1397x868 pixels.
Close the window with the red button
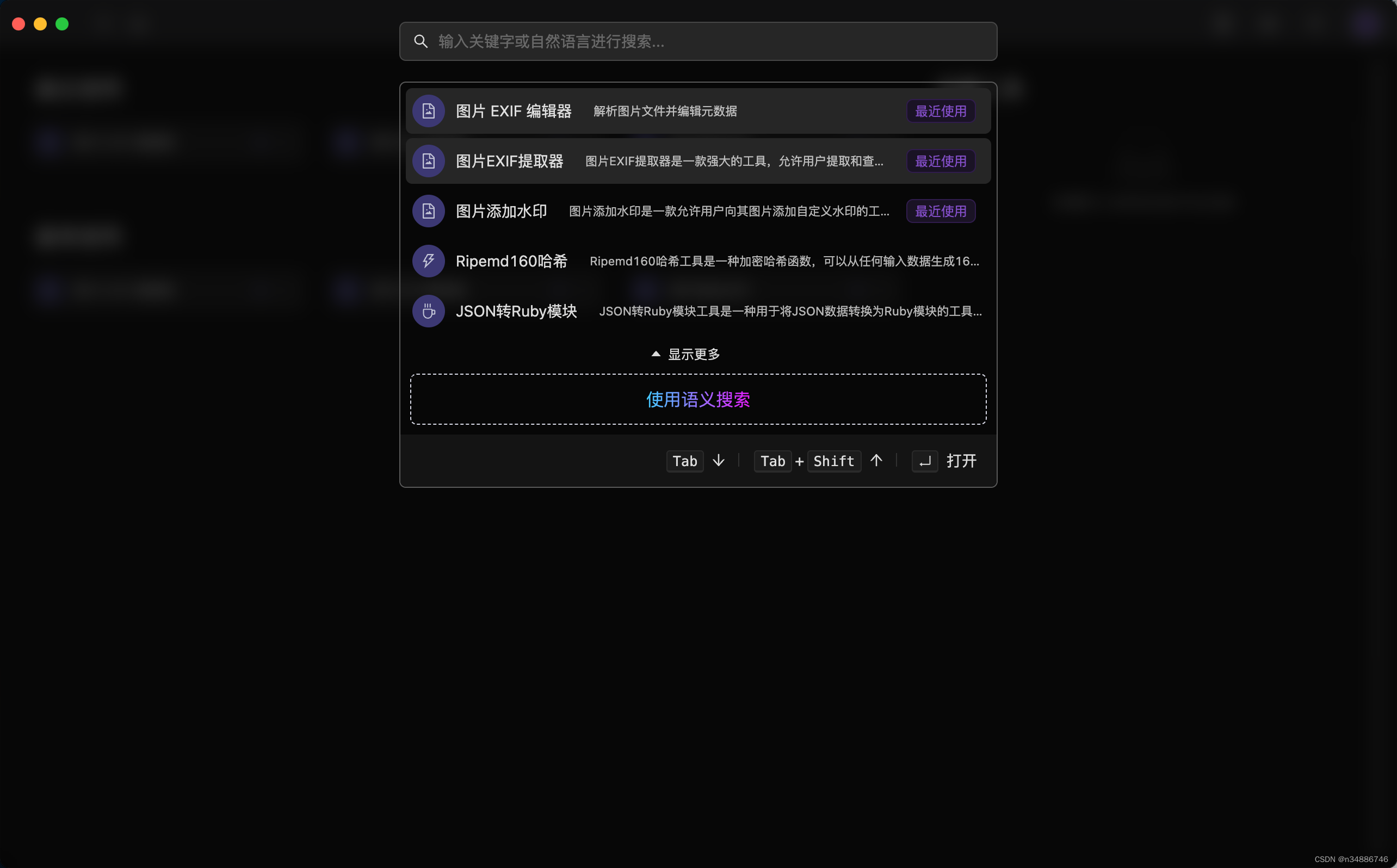(x=18, y=24)
